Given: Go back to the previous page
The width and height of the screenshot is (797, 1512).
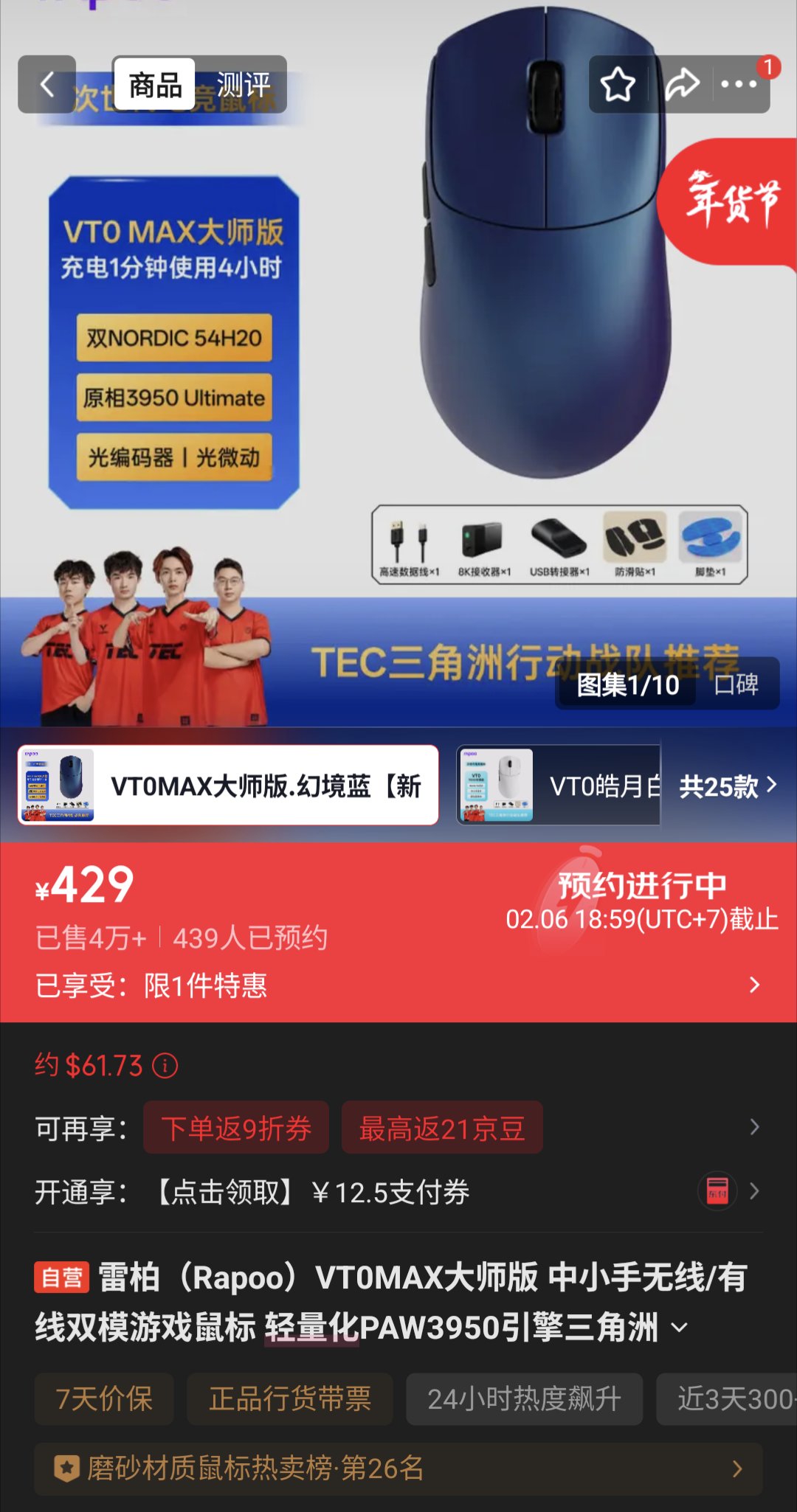Looking at the screenshot, I should tap(47, 85).
